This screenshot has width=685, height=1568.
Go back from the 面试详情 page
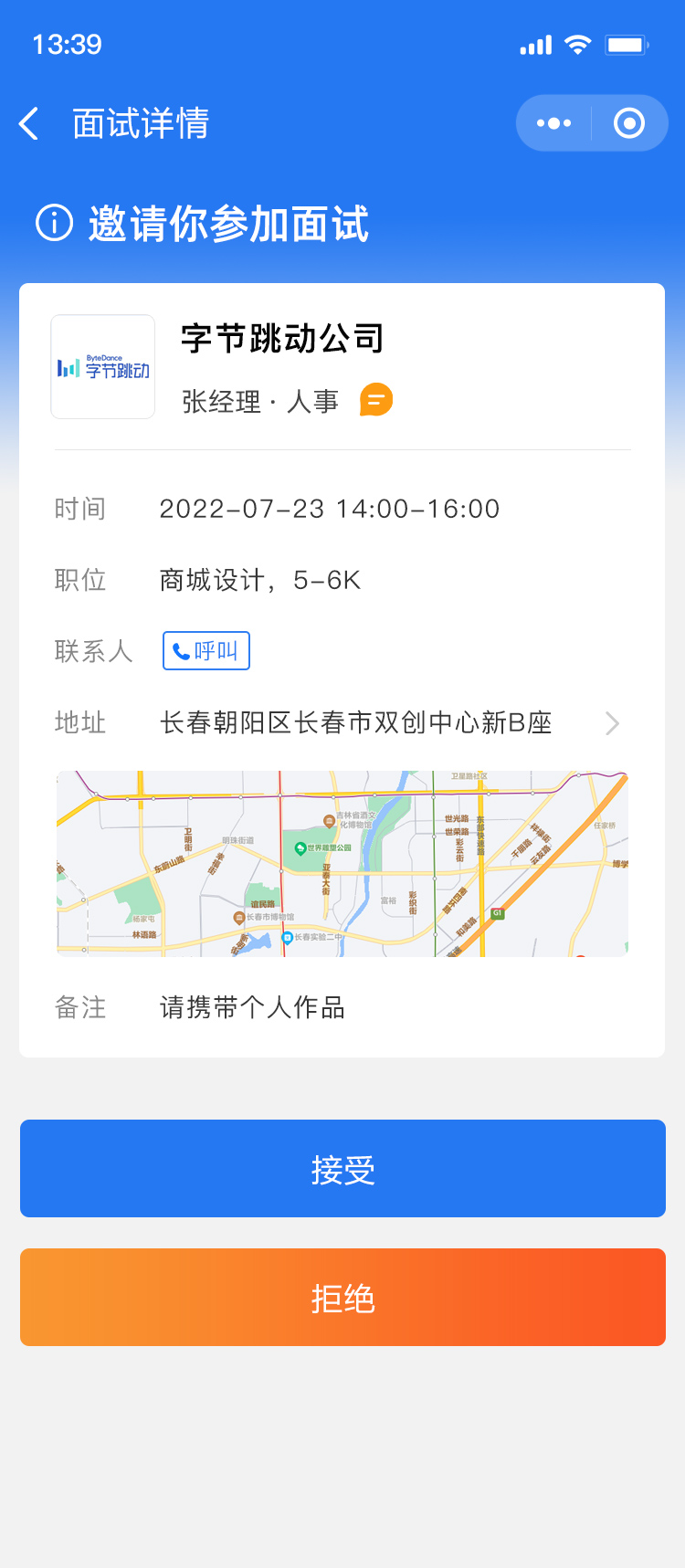pyautogui.click(x=29, y=123)
